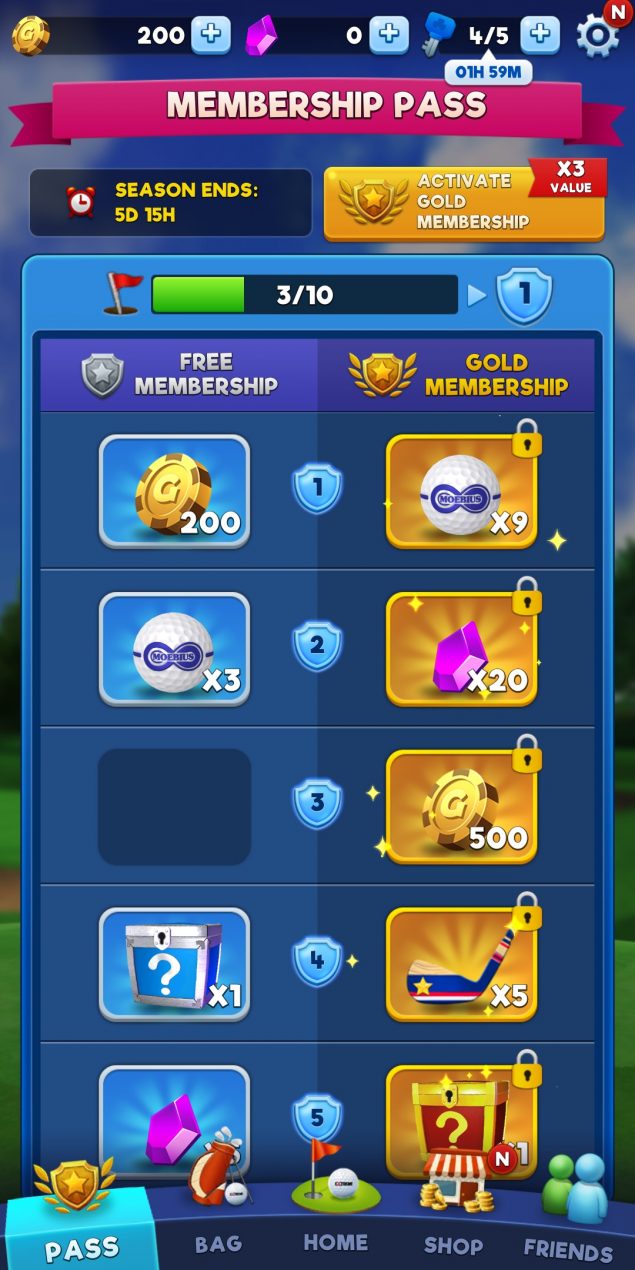
Task: Tap the locked Moebius balls X9 gold reward
Action: (462, 491)
